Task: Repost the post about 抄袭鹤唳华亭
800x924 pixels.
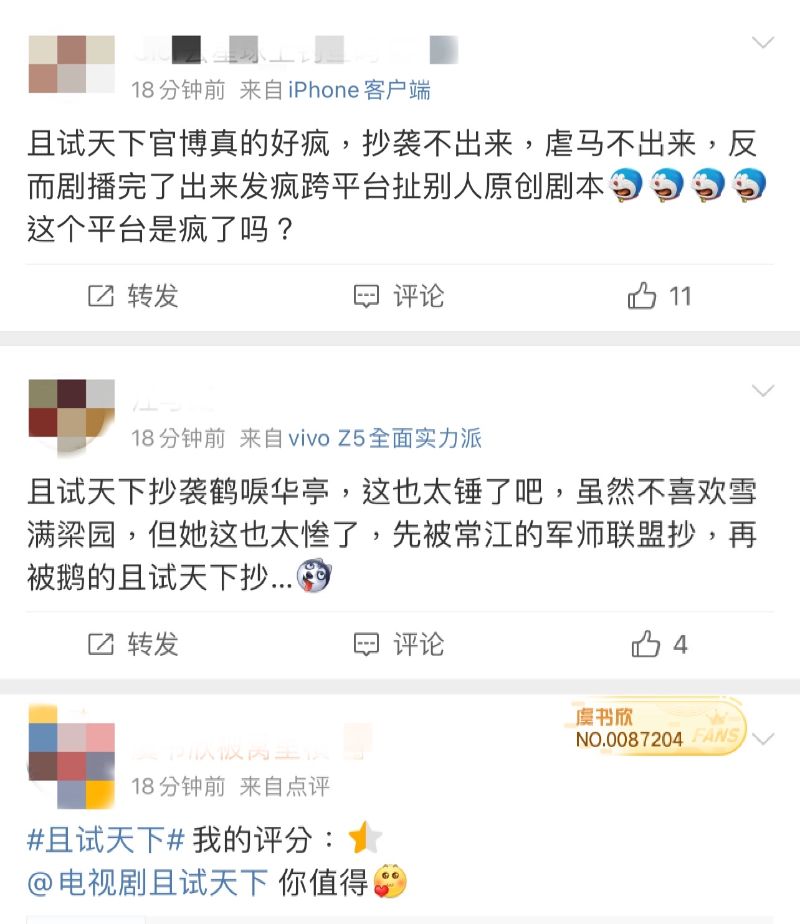Action: 133,644
